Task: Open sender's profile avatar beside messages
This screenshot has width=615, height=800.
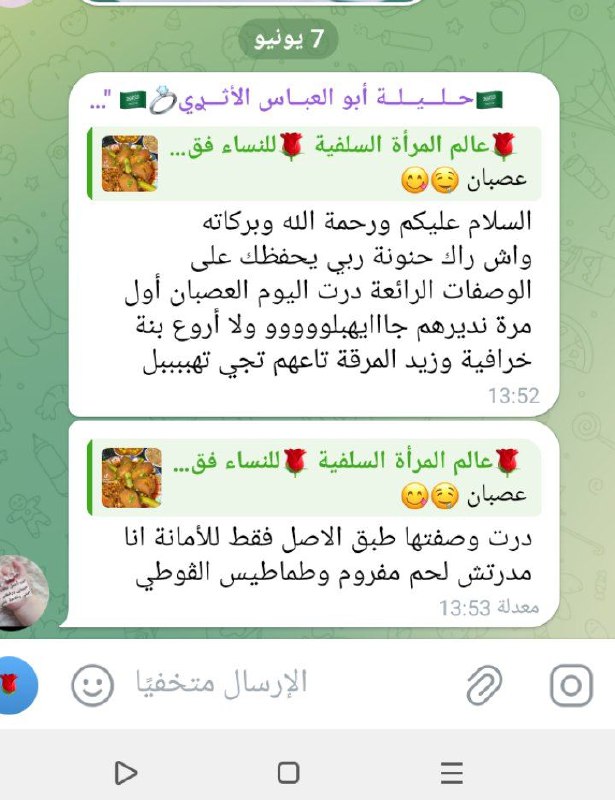Action: (x=20, y=593)
